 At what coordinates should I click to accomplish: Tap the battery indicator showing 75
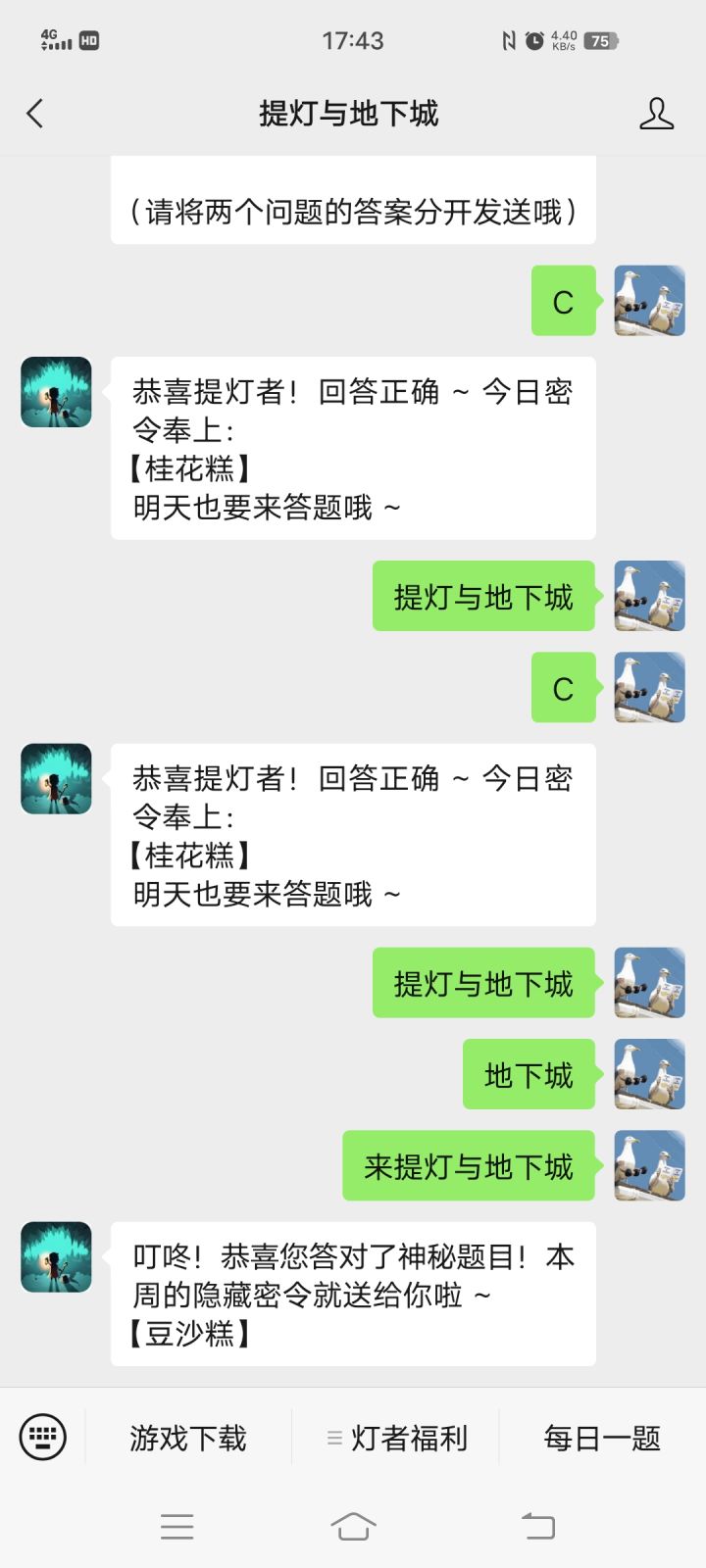599,40
